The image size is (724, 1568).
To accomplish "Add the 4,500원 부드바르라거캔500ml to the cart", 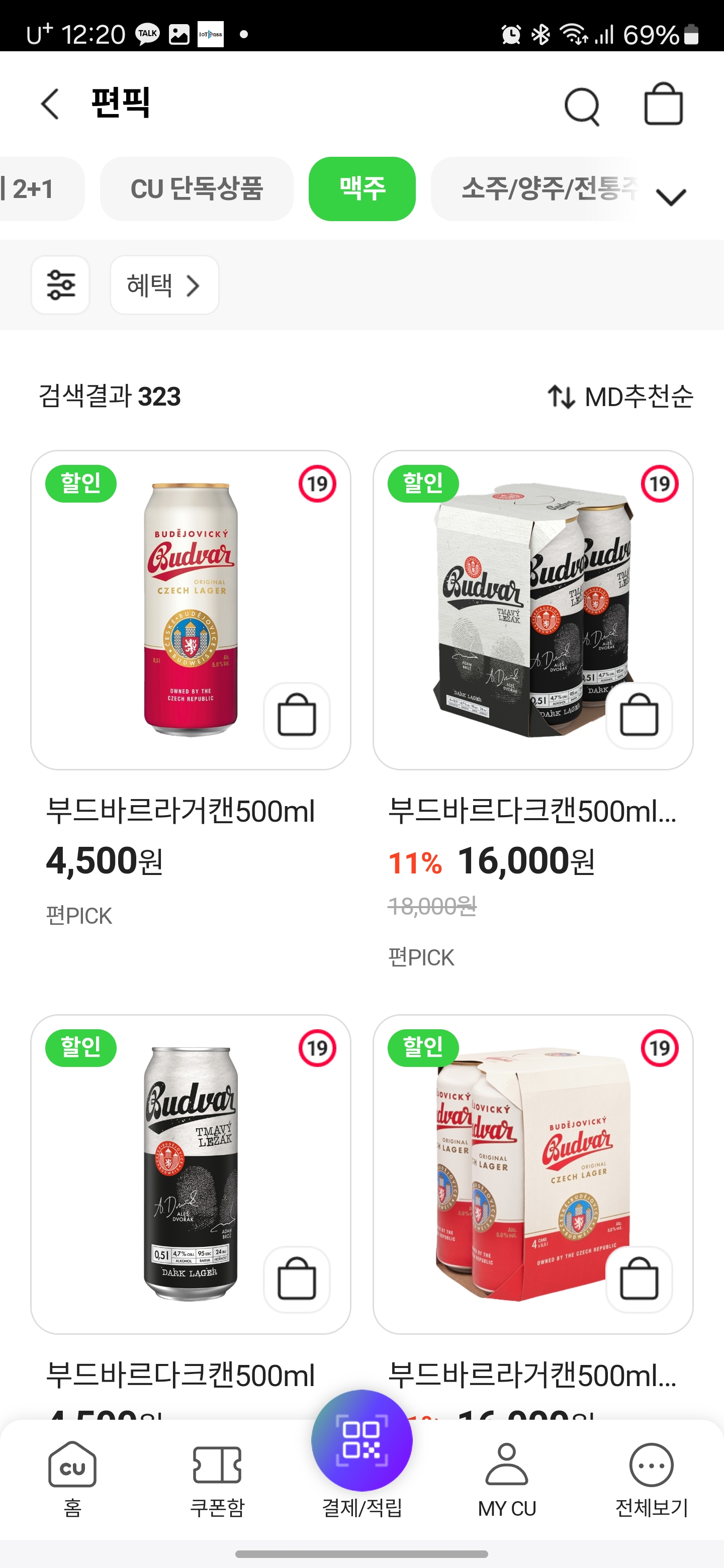I will 297,715.
